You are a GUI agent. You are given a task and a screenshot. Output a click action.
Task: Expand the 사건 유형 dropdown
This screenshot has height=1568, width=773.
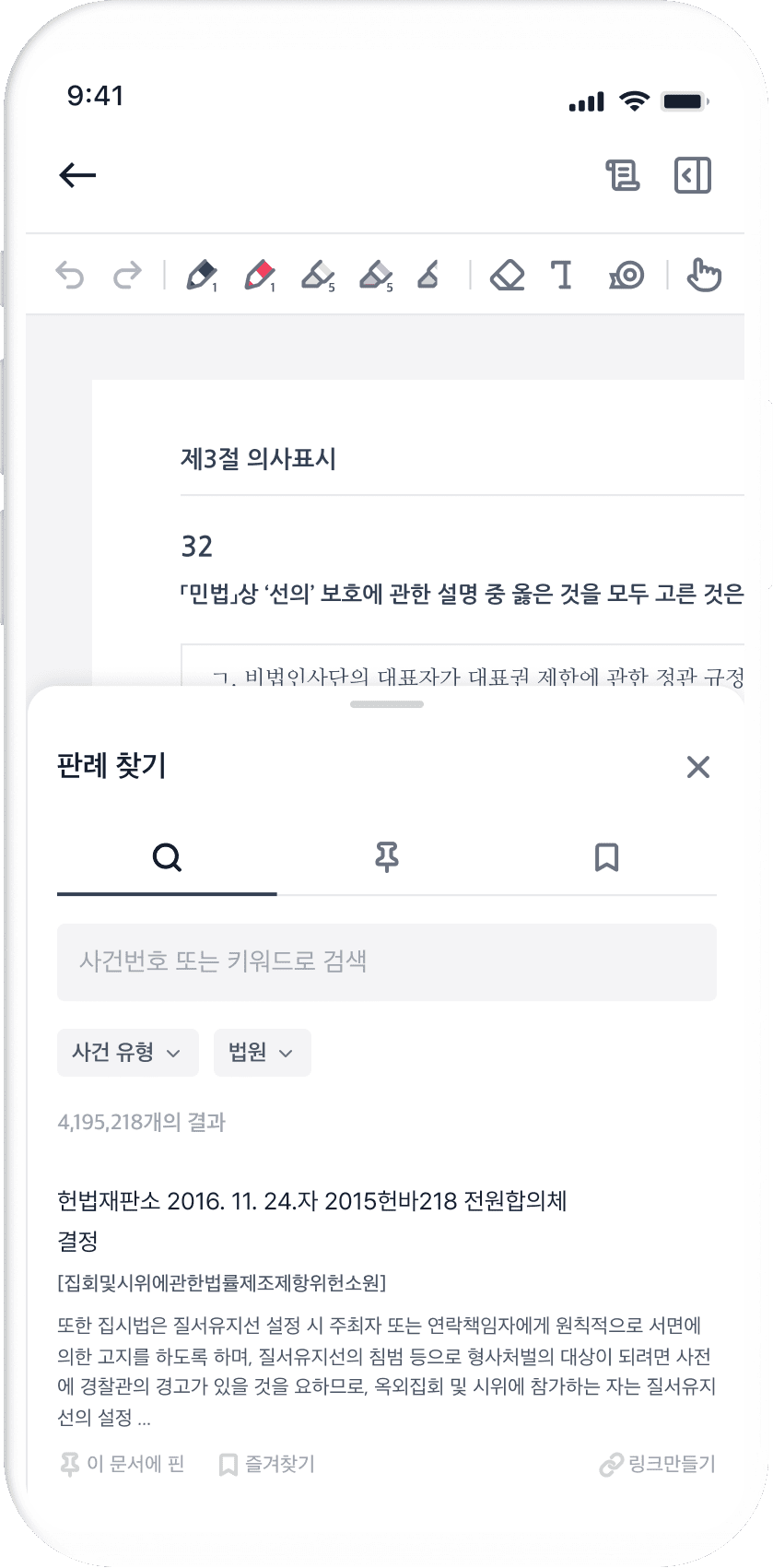pos(127,1052)
